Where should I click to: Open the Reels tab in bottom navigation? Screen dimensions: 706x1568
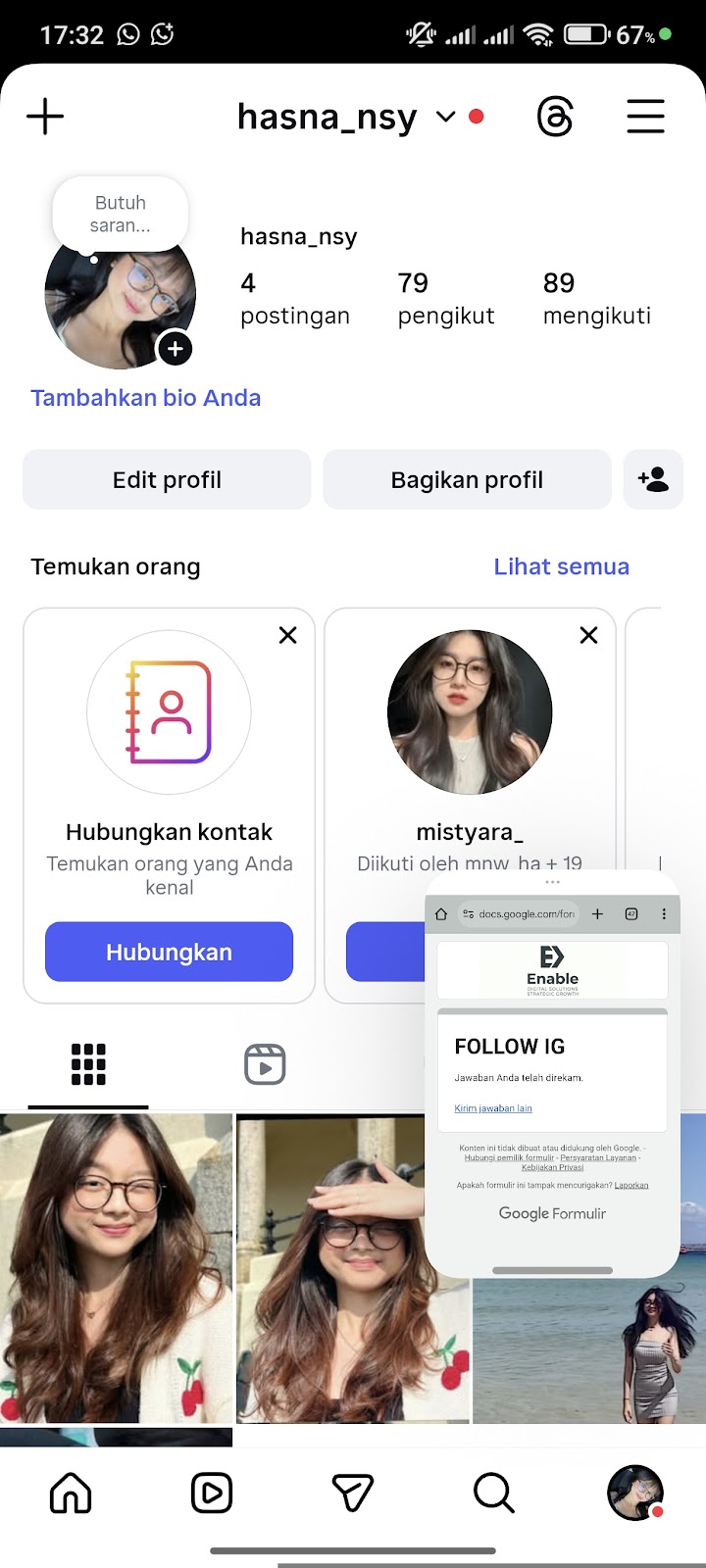click(212, 1494)
